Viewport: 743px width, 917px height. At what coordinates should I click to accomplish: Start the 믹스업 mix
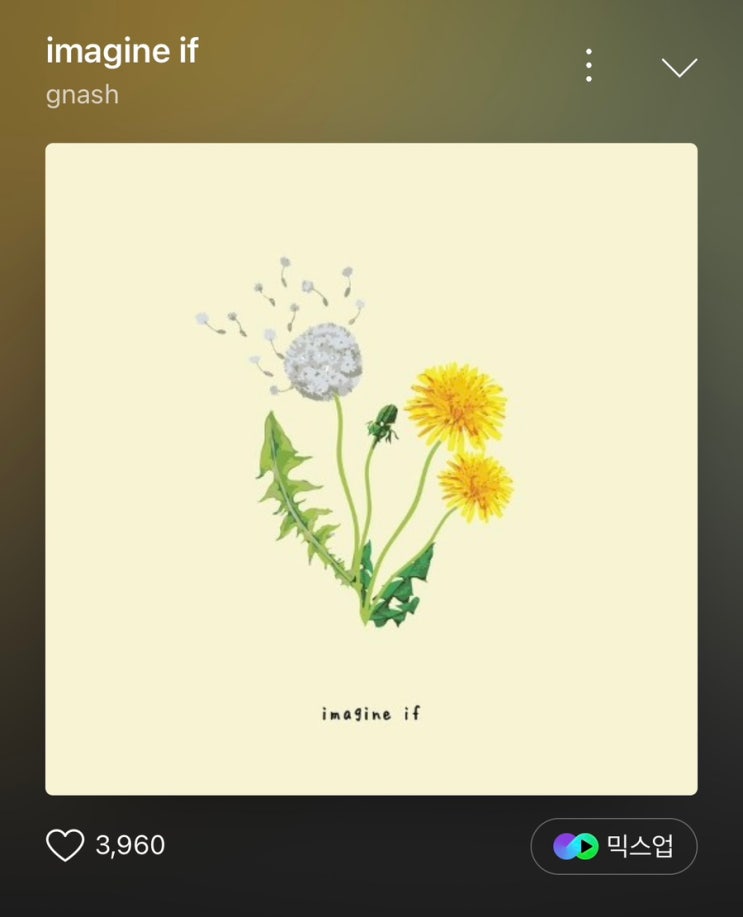[613, 846]
